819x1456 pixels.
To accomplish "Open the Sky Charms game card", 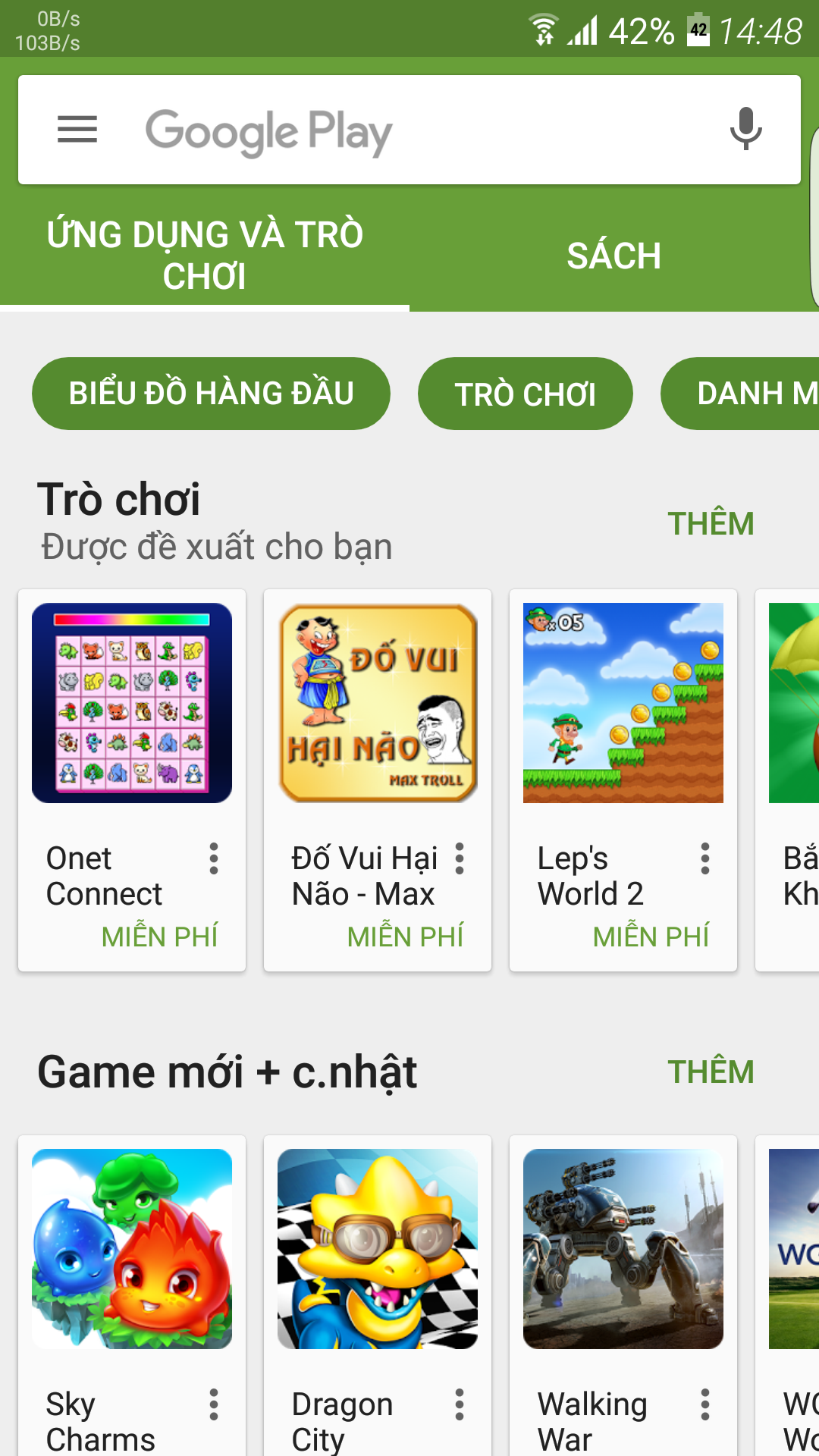I will coord(132,1295).
